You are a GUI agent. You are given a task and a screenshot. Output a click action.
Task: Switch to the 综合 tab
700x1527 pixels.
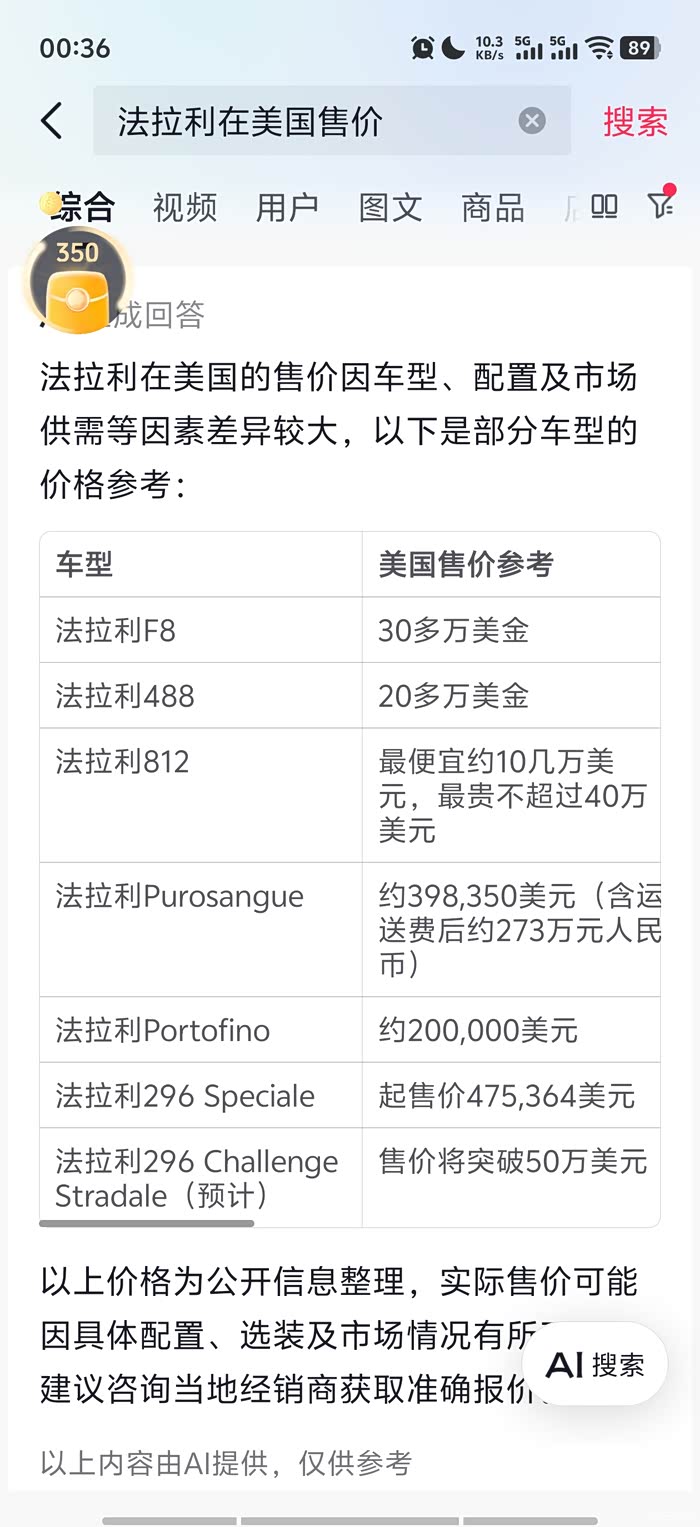84,207
